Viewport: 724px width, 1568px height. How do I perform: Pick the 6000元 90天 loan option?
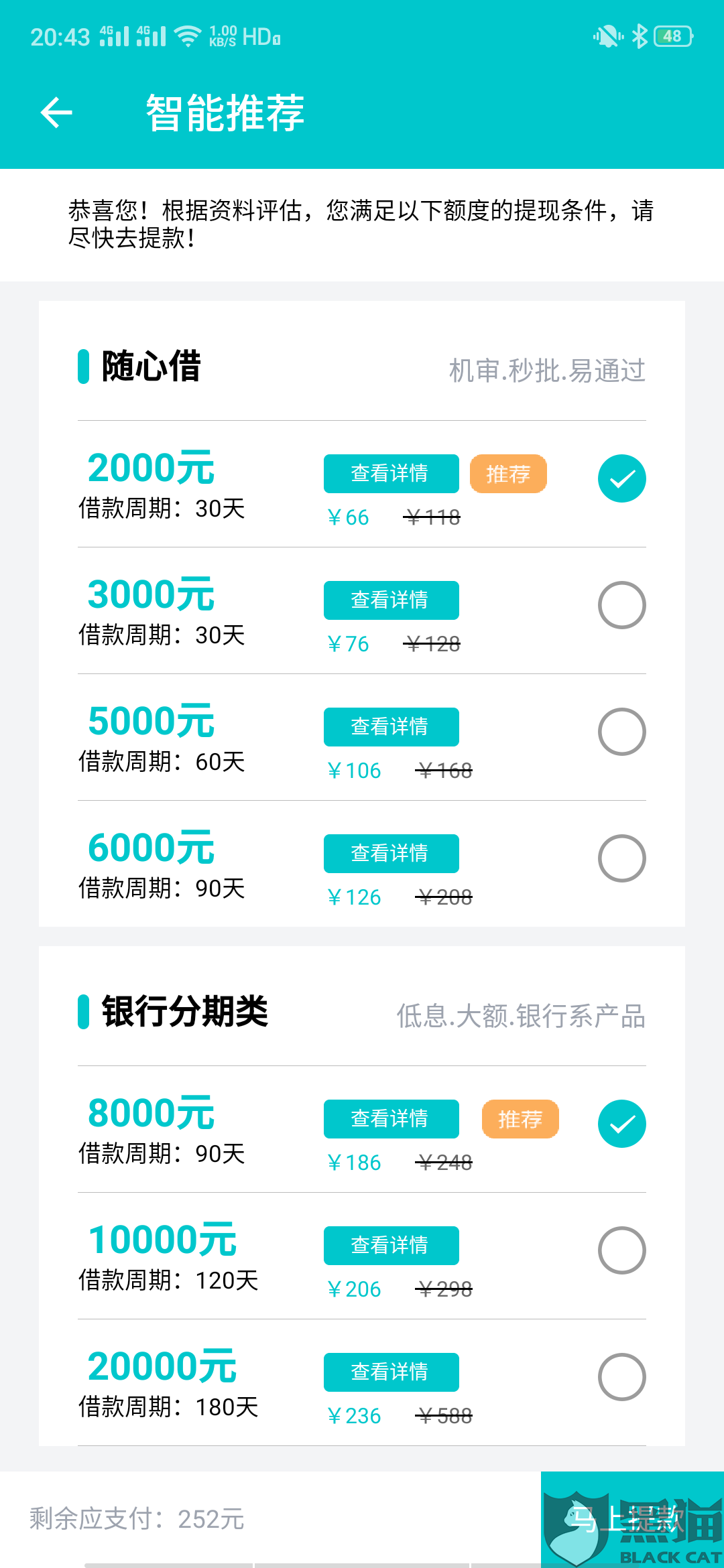coord(622,858)
